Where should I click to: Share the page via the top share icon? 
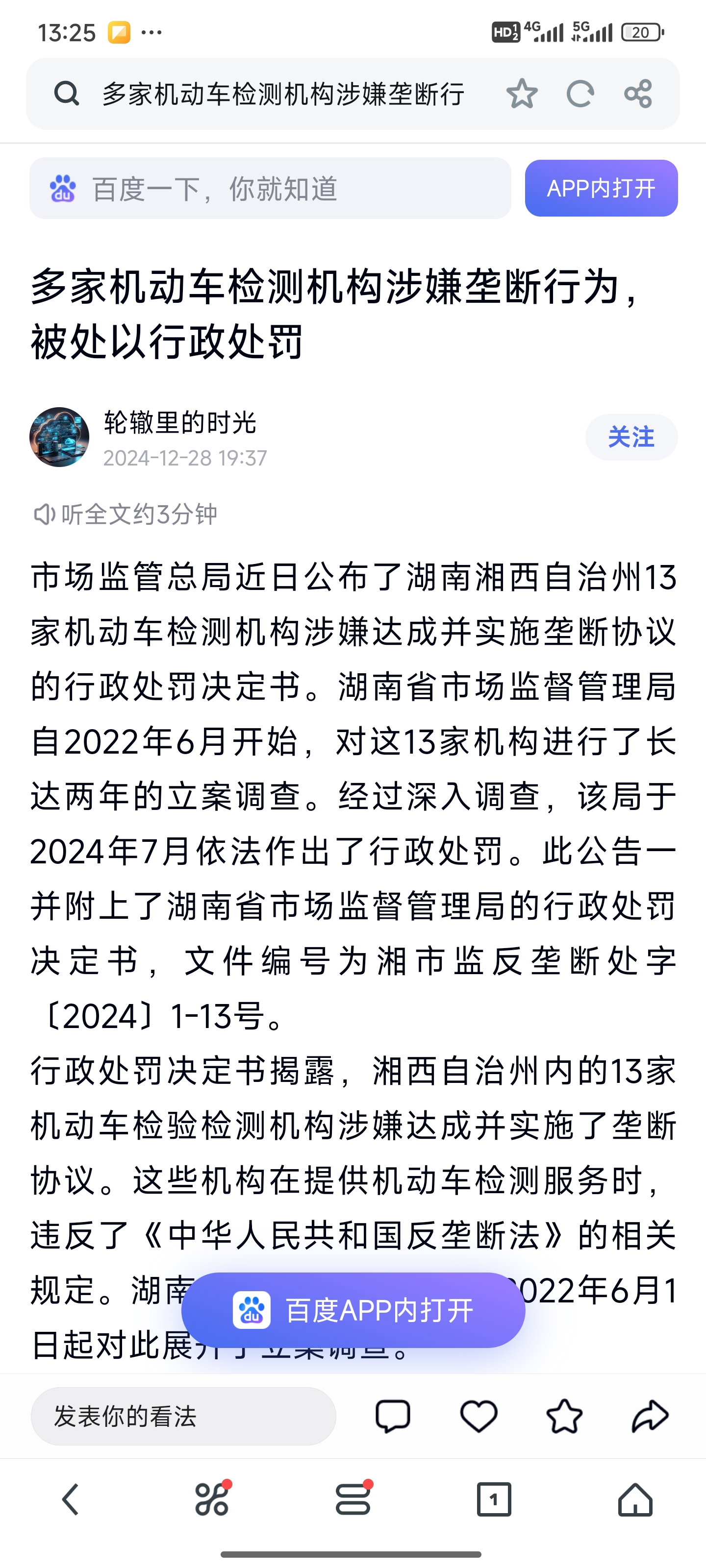[x=638, y=95]
